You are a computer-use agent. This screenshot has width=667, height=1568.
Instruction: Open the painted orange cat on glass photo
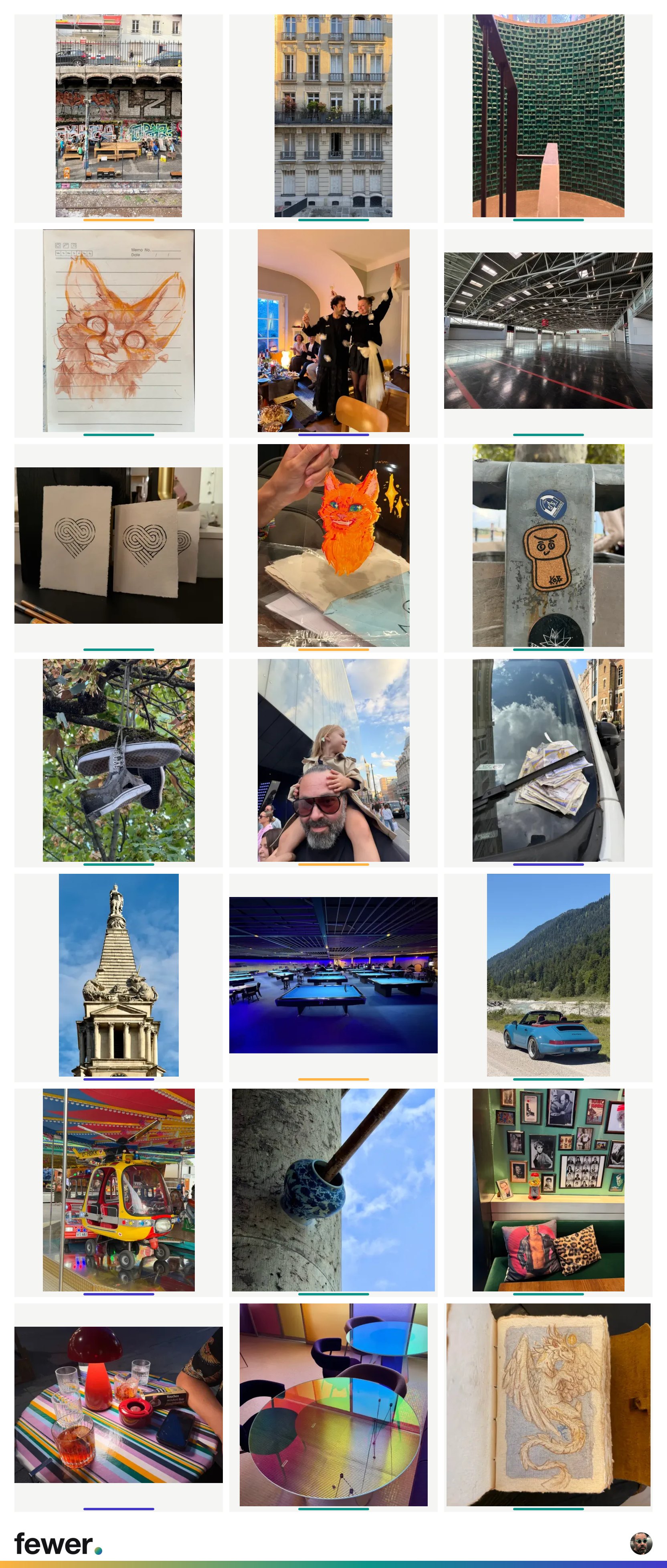point(333,546)
